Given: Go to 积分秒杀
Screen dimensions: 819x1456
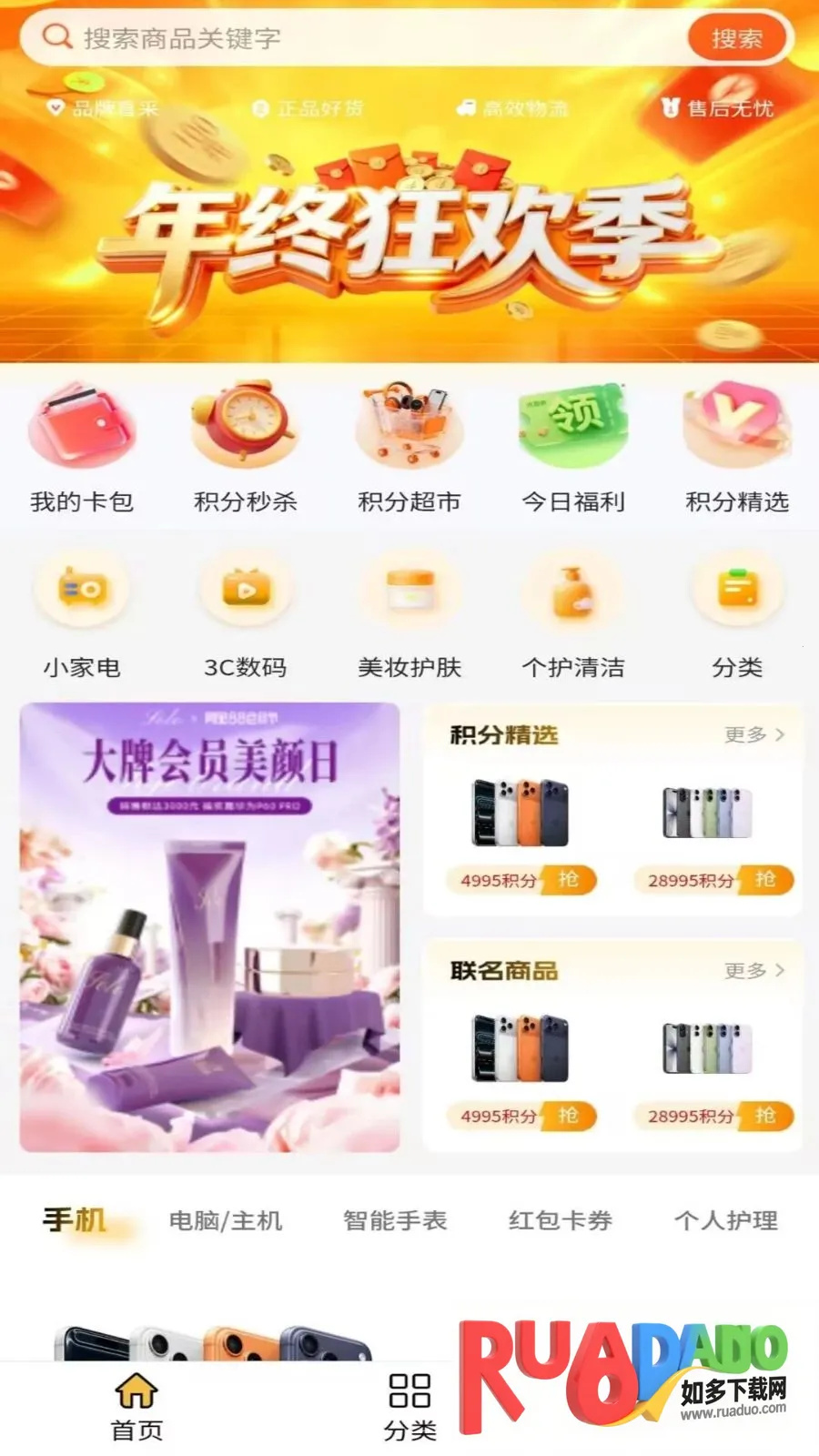Looking at the screenshot, I should [x=246, y=448].
